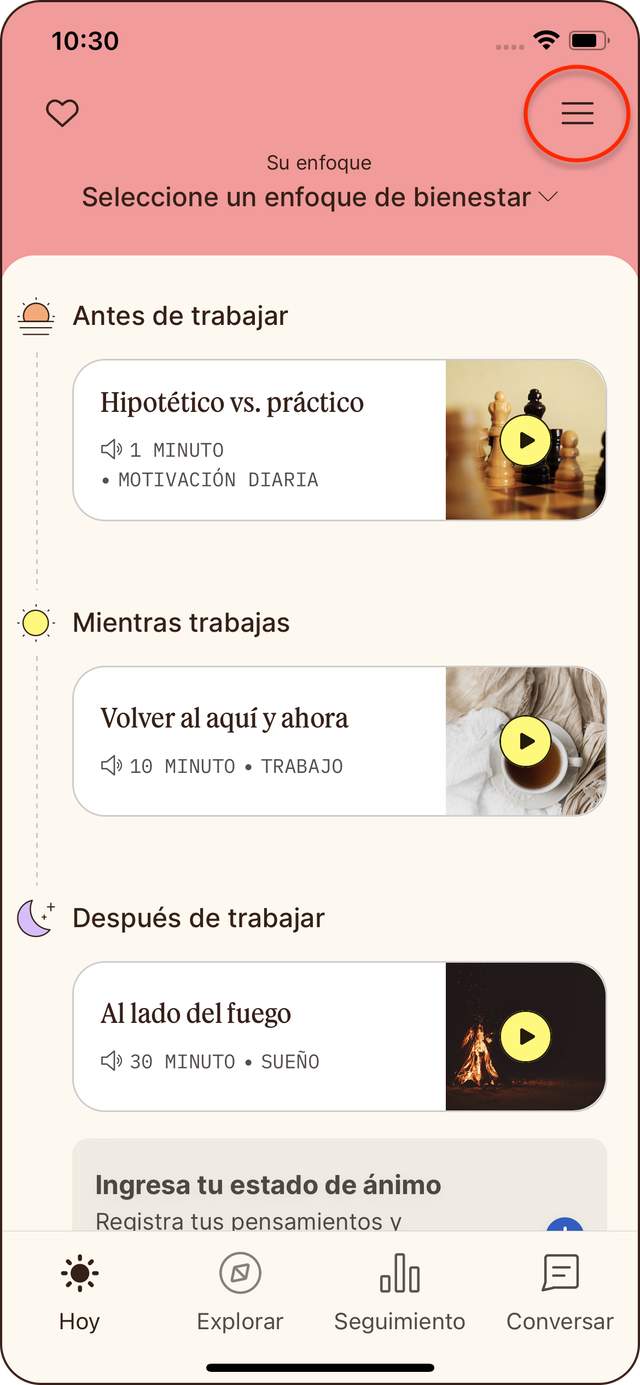The height and width of the screenshot is (1385, 640).
Task: Open the hamburger menu
Action: [577, 113]
